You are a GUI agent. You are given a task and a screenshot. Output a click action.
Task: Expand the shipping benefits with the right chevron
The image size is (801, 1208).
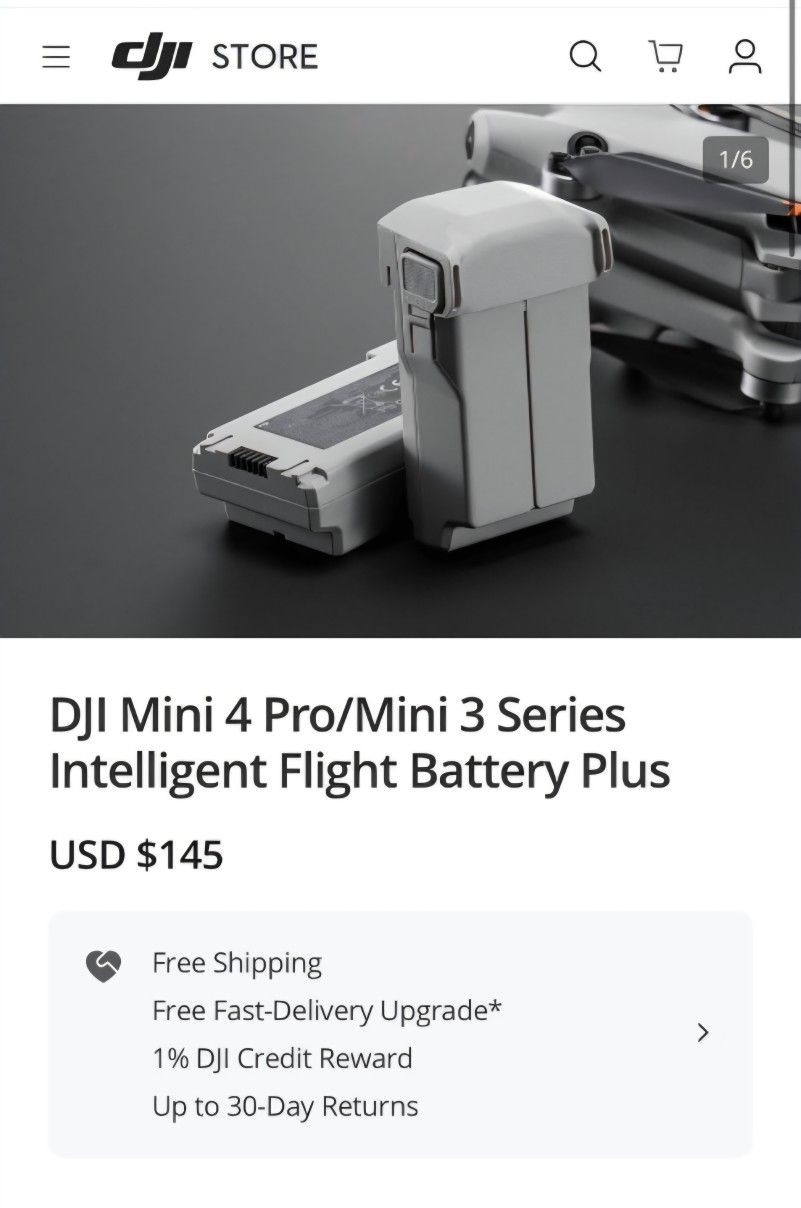703,1034
